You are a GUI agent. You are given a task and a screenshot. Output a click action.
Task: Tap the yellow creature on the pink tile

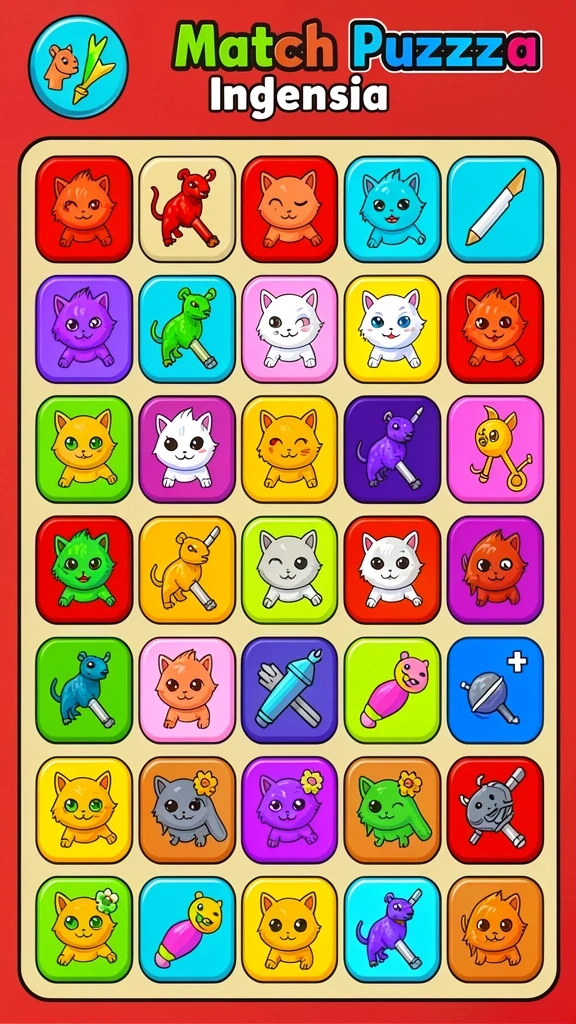click(x=496, y=449)
